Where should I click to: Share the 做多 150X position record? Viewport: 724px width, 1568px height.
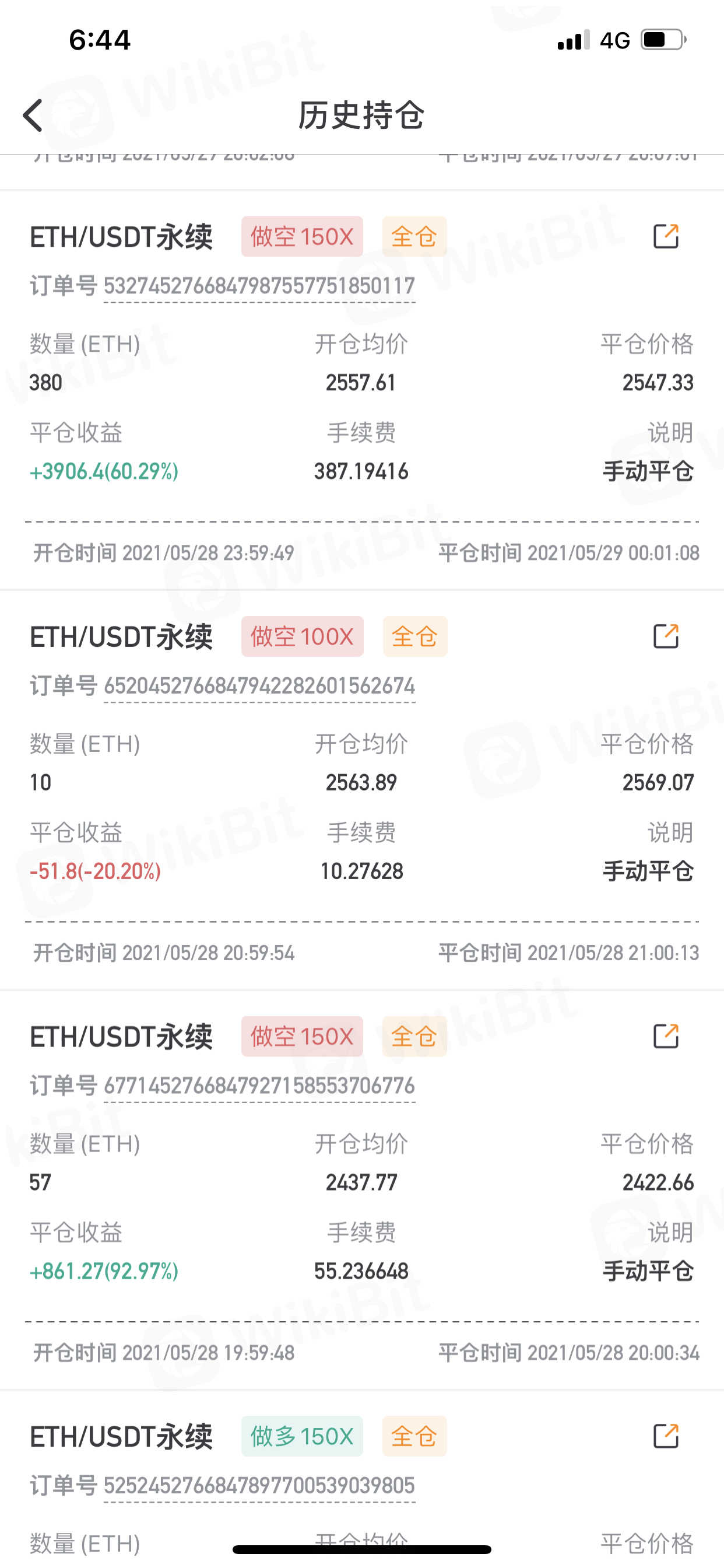[x=666, y=1436]
